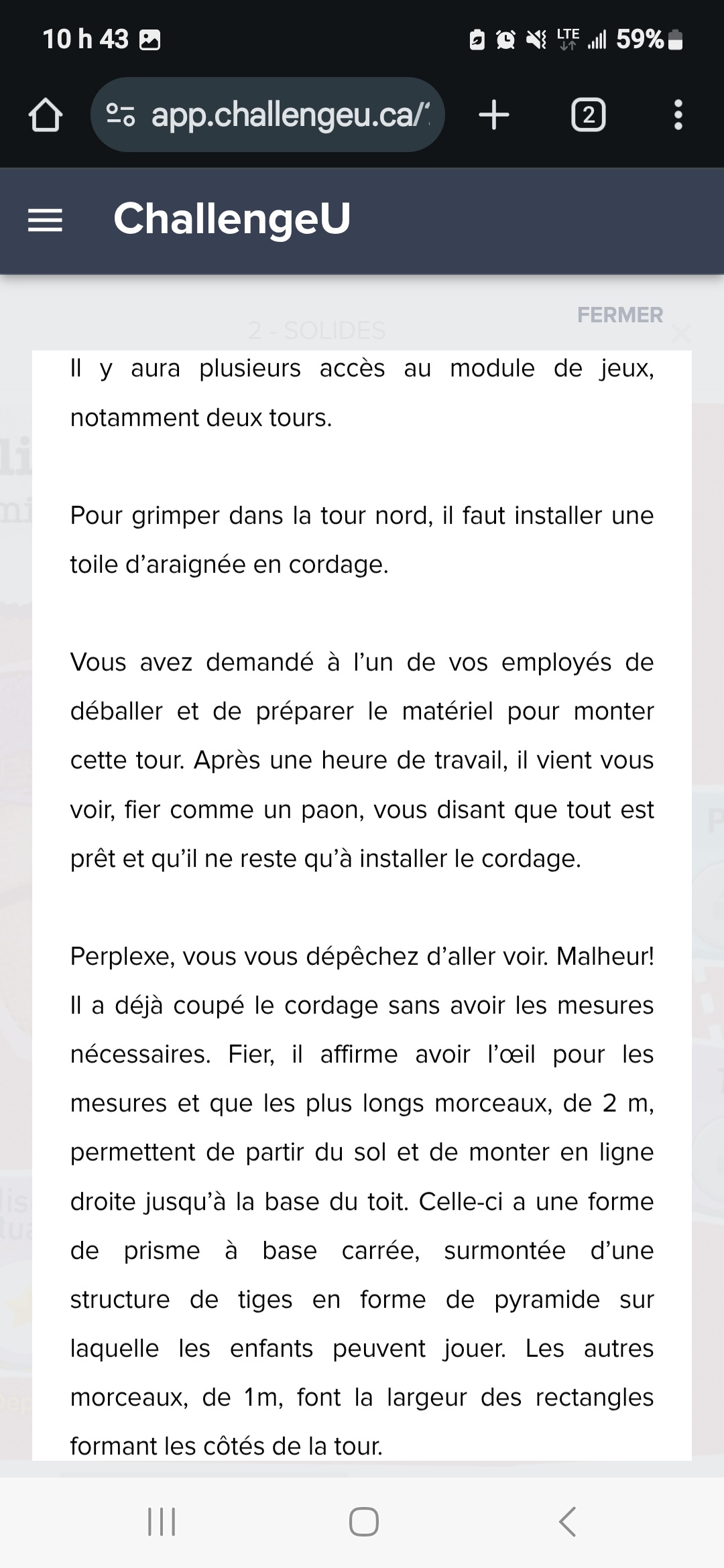The height and width of the screenshot is (1568, 724).
Task: Tap FERMER to close the text panel
Action: pyautogui.click(x=619, y=315)
